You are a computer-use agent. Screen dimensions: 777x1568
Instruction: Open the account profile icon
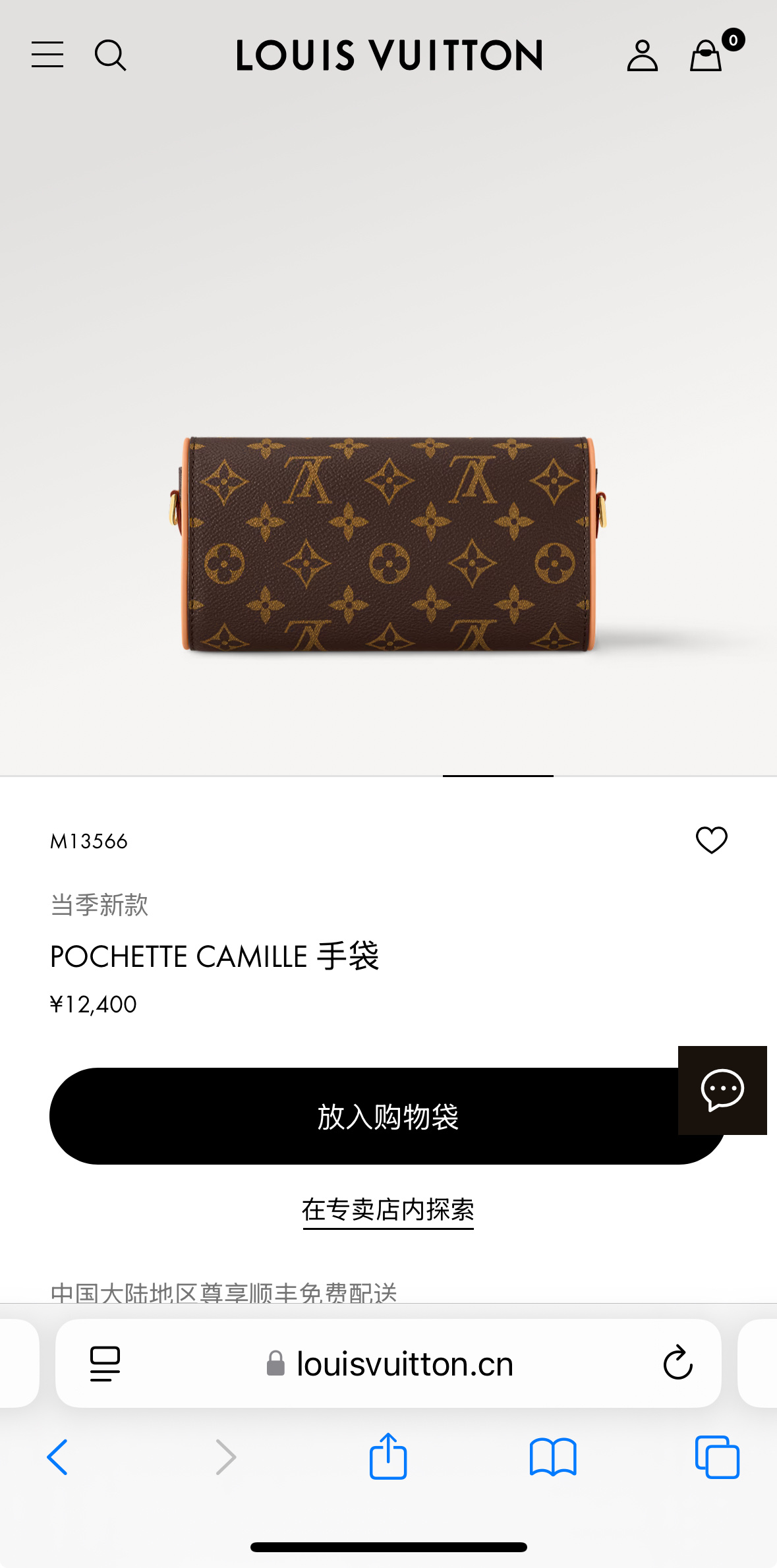coord(642,55)
